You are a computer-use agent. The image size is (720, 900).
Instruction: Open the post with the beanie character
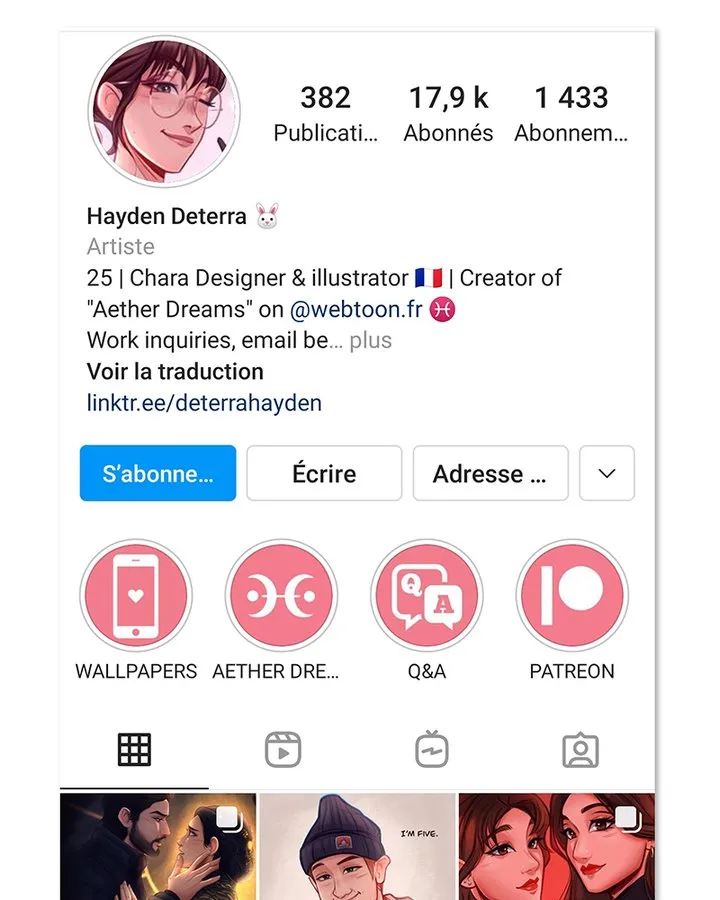coord(357,847)
